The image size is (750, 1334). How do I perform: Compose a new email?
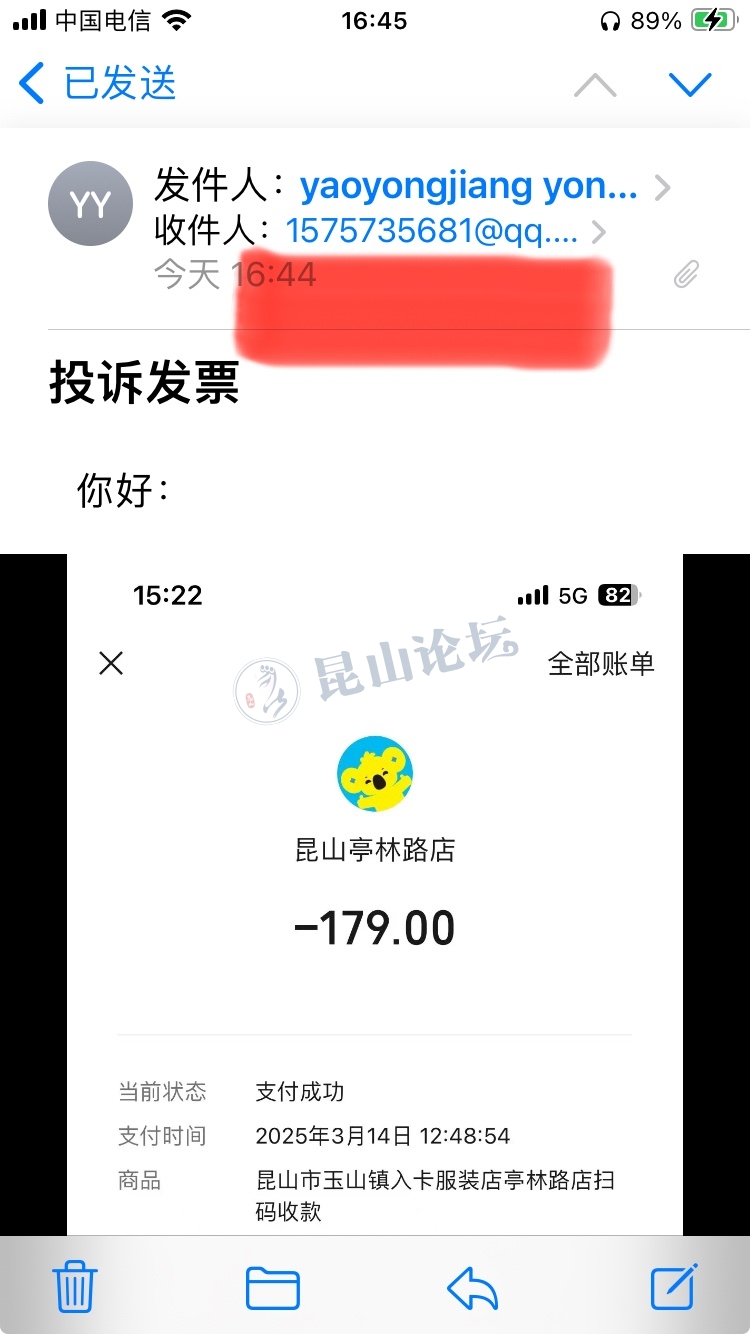(x=673, y=1286)
